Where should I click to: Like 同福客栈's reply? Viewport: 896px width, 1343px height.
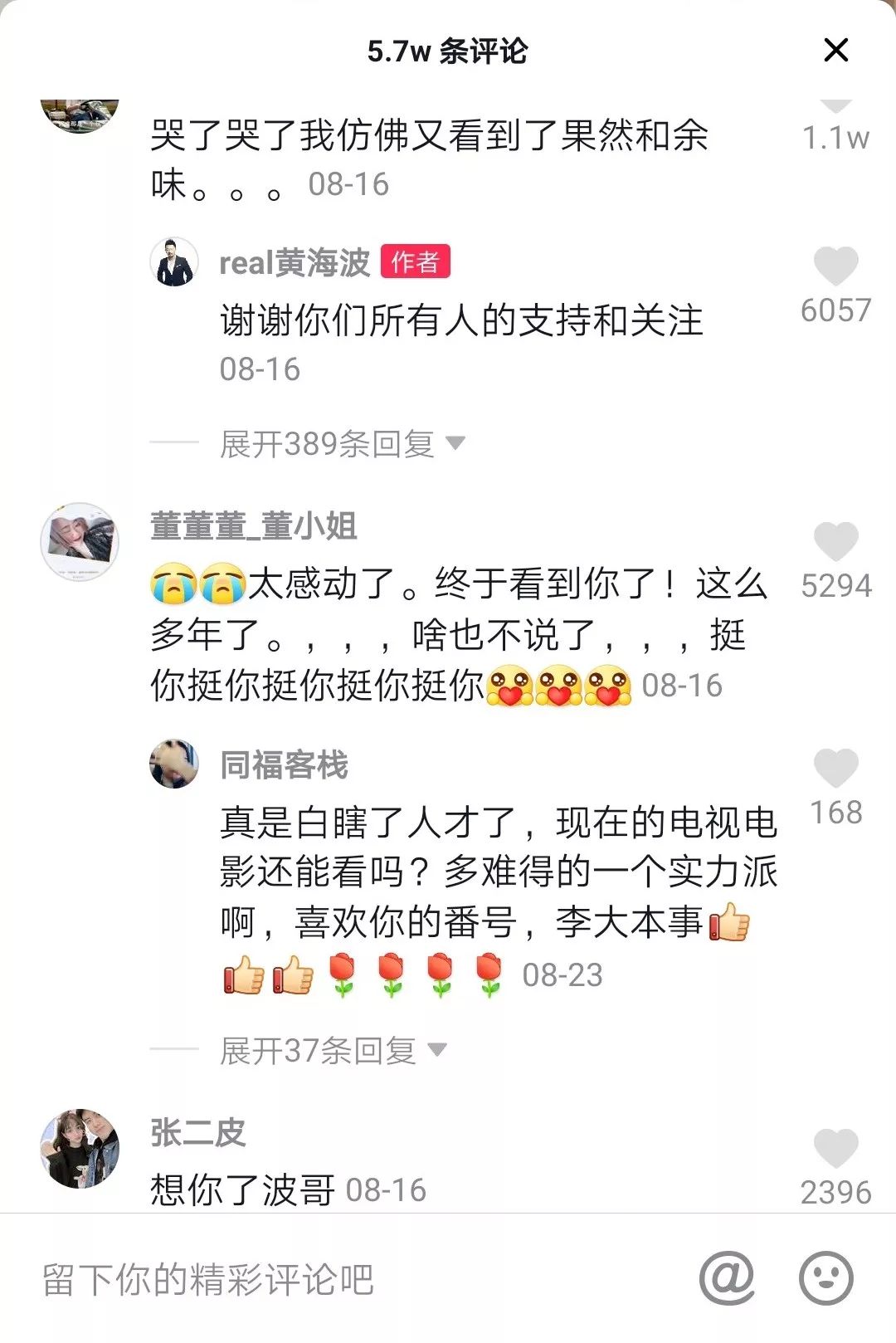835,769
